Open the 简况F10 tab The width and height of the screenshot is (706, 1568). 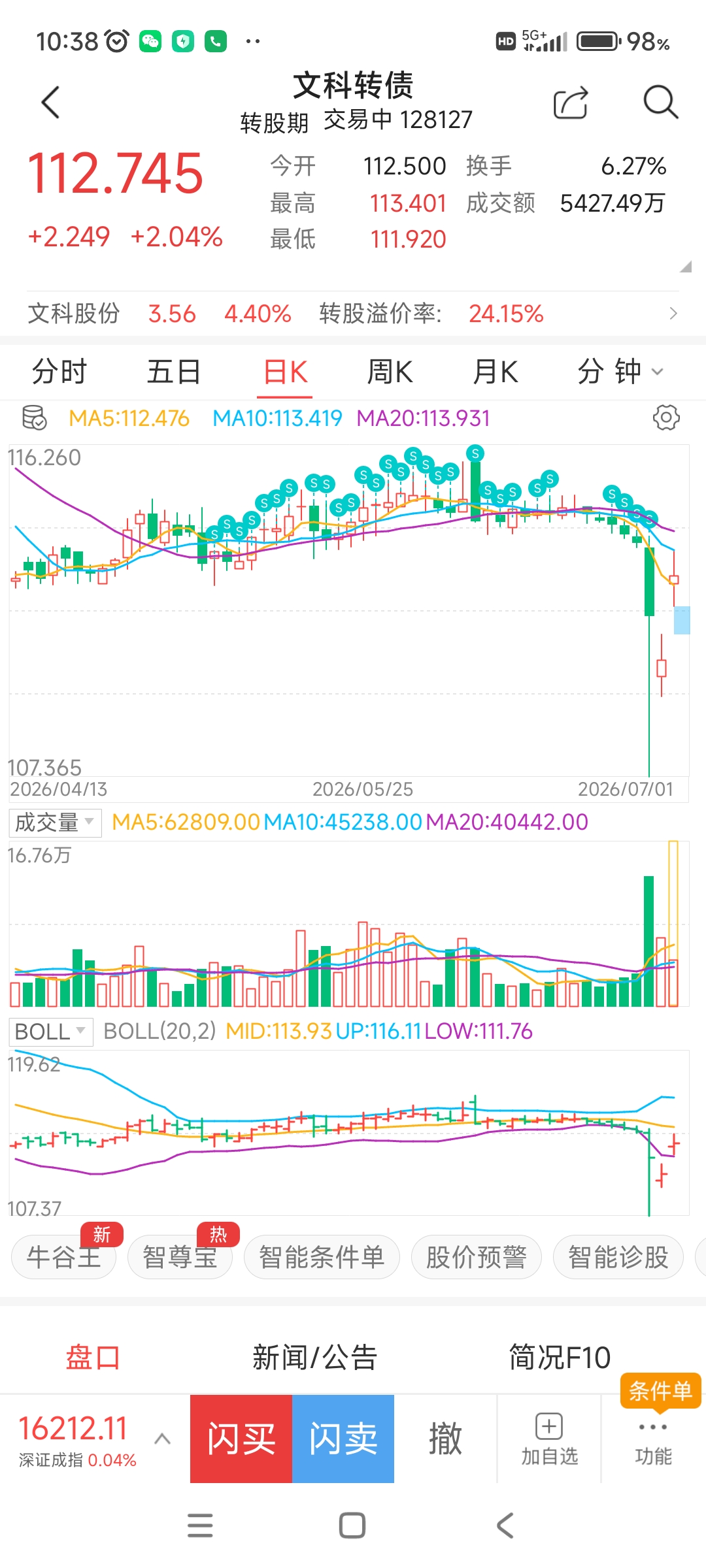coord(560,1358)
